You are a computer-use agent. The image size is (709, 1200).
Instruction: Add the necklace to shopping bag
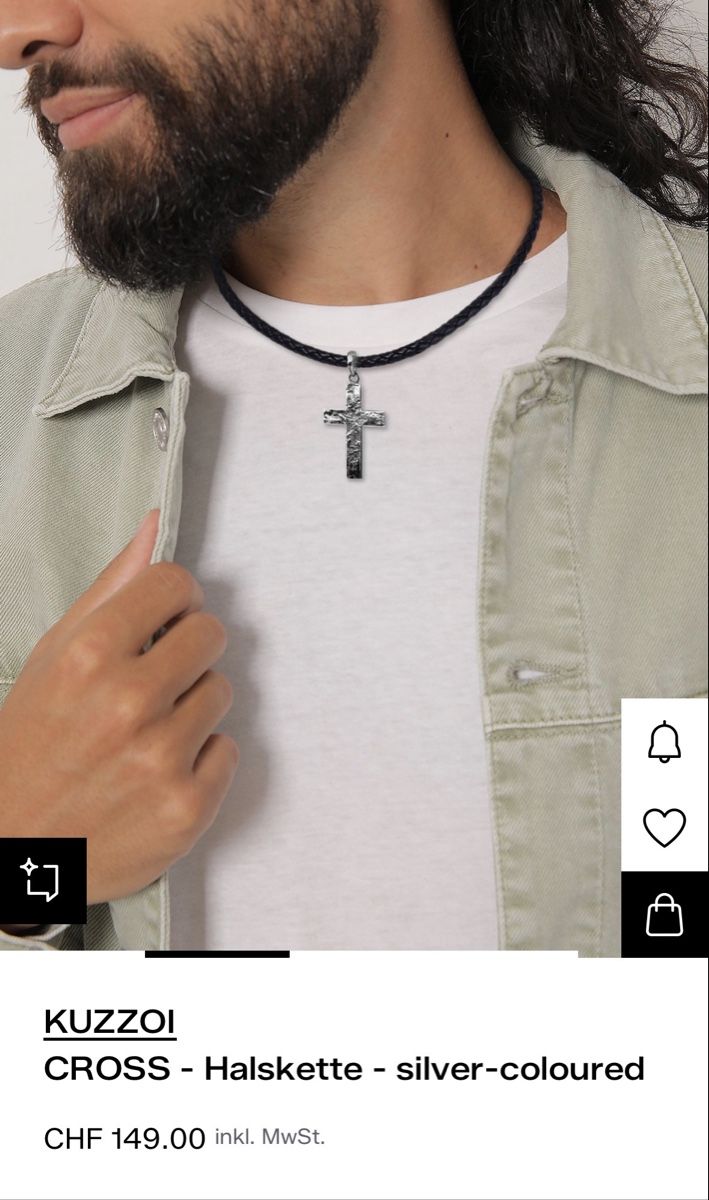[665, 914]
